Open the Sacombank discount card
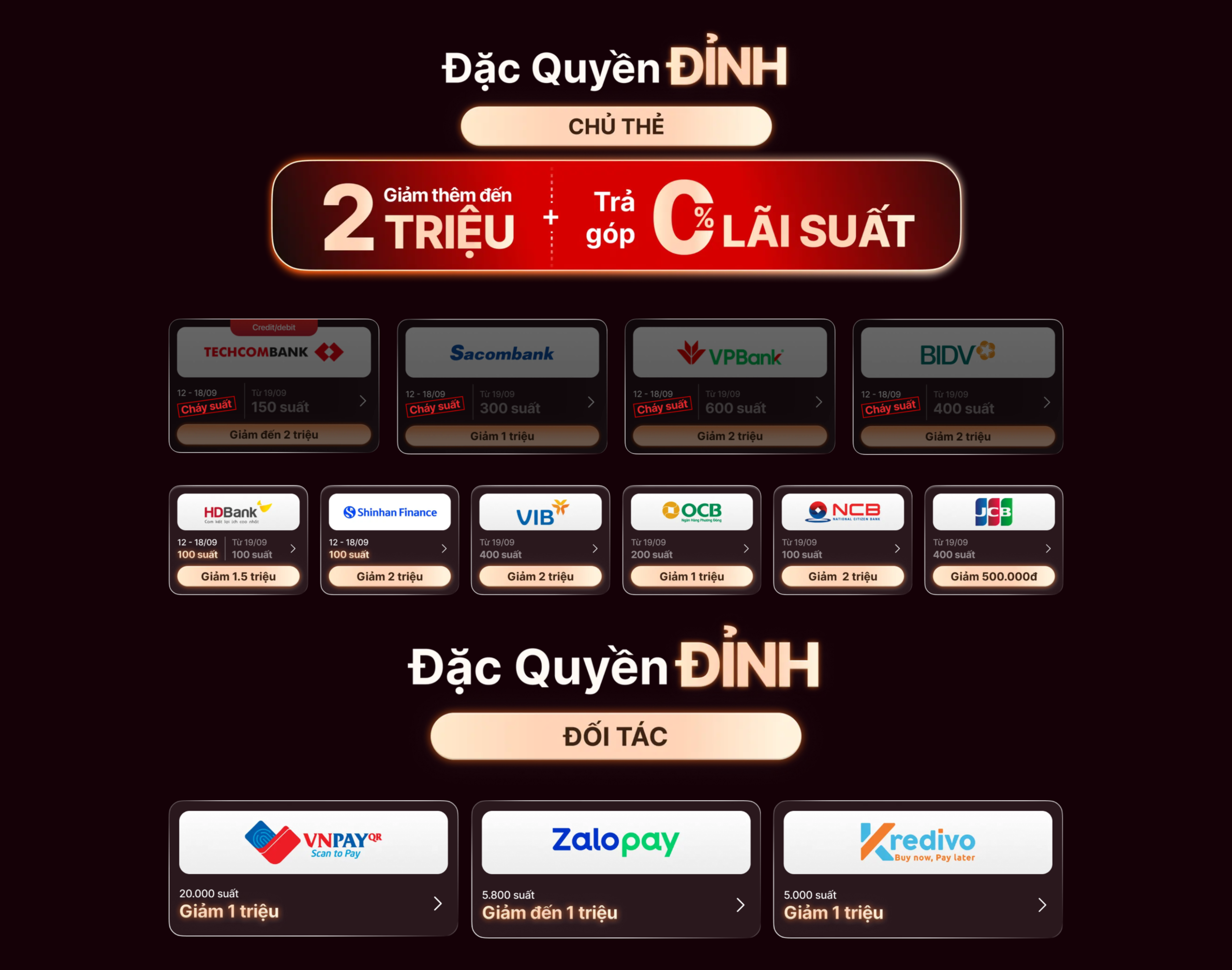Screen dimensions: 1232x970 502,387
